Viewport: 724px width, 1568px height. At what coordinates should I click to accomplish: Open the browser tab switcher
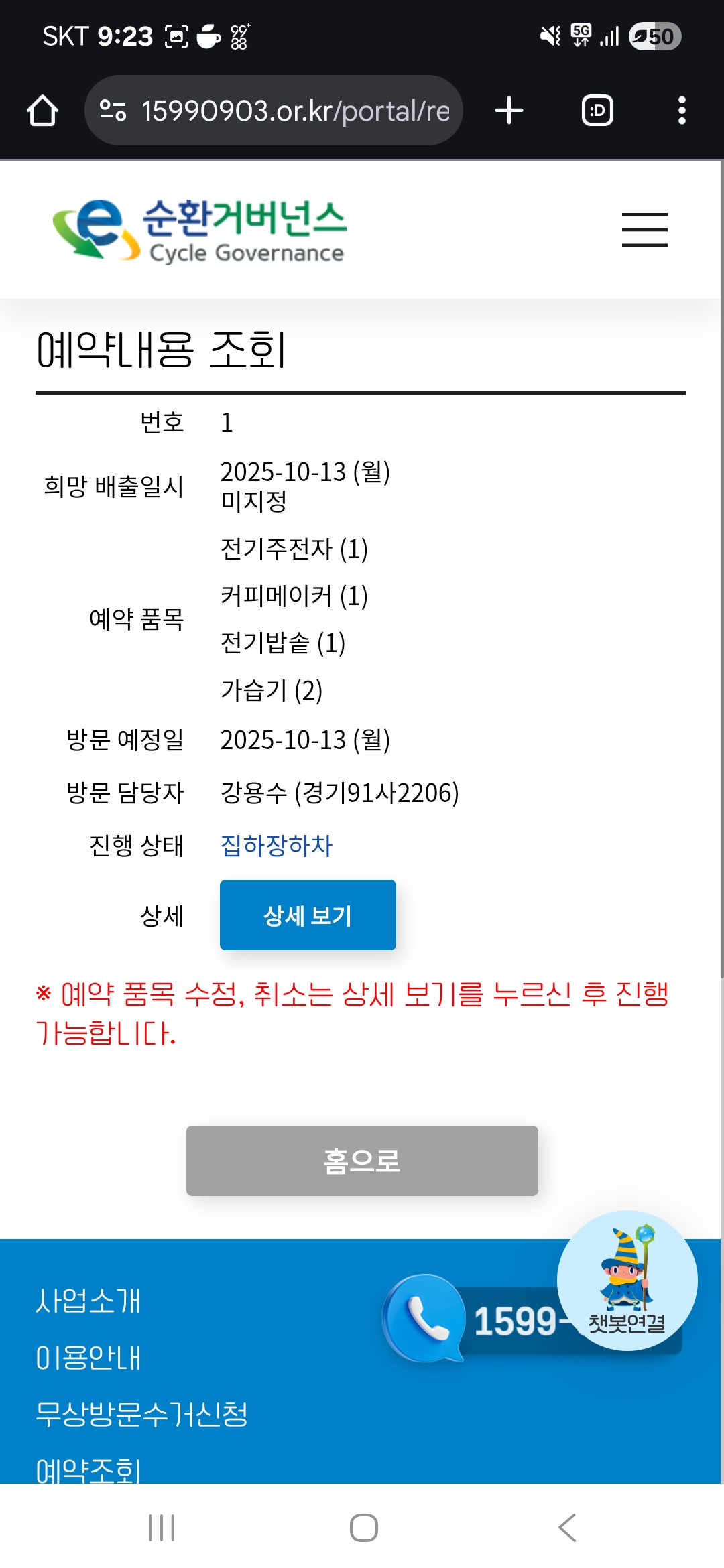tap(597, 111)
